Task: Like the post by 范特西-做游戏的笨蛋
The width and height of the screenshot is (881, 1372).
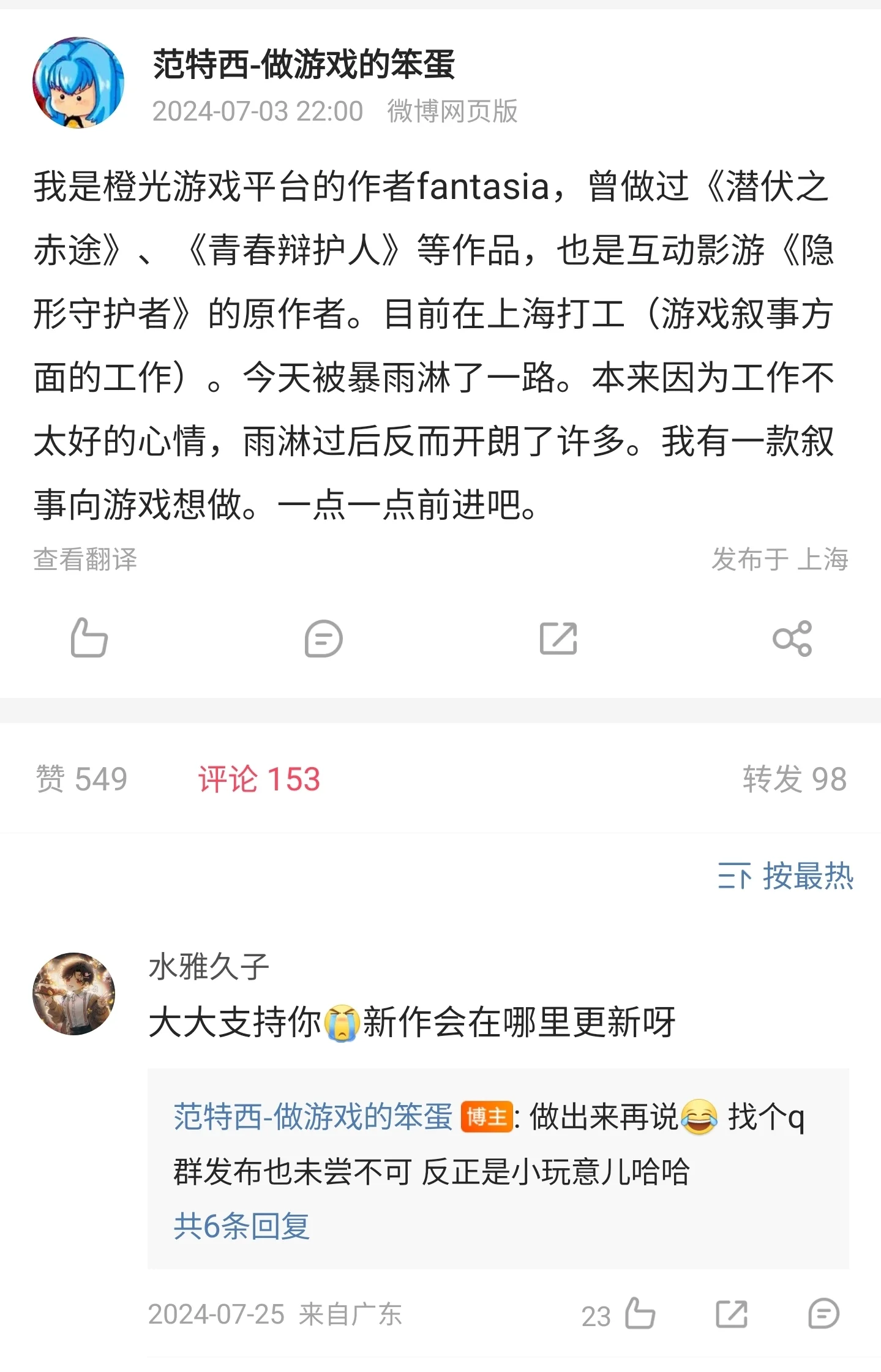Action: [89, 638]
